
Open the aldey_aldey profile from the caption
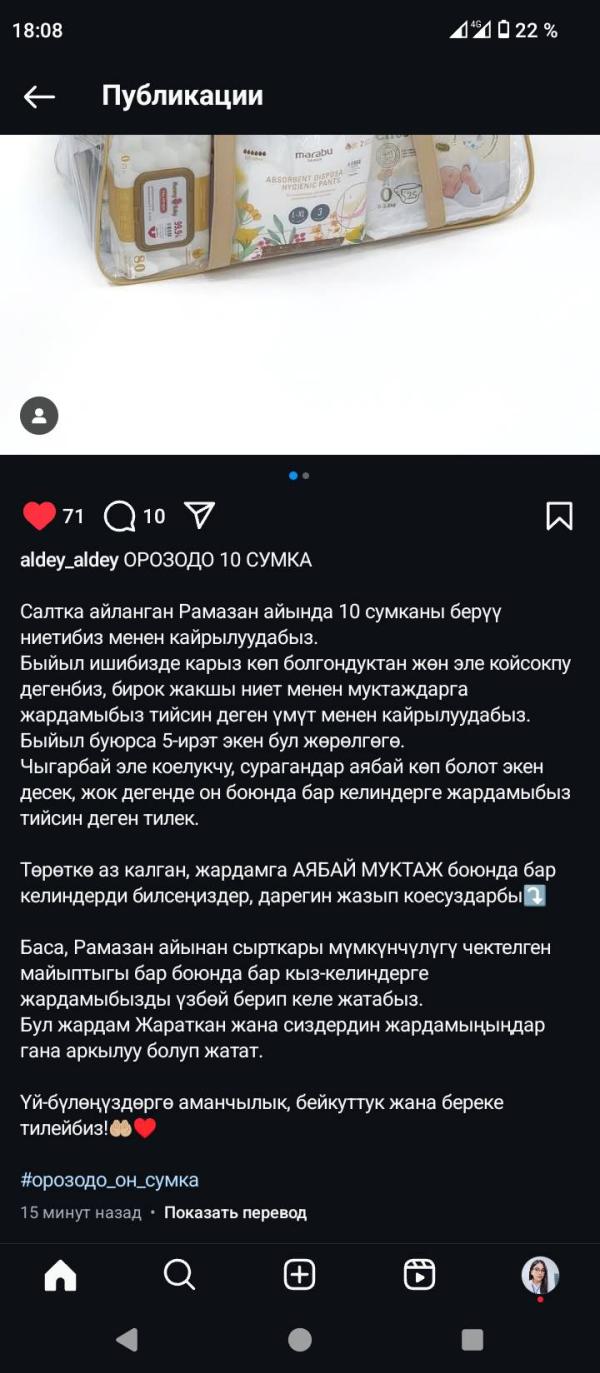click(69, 560)
